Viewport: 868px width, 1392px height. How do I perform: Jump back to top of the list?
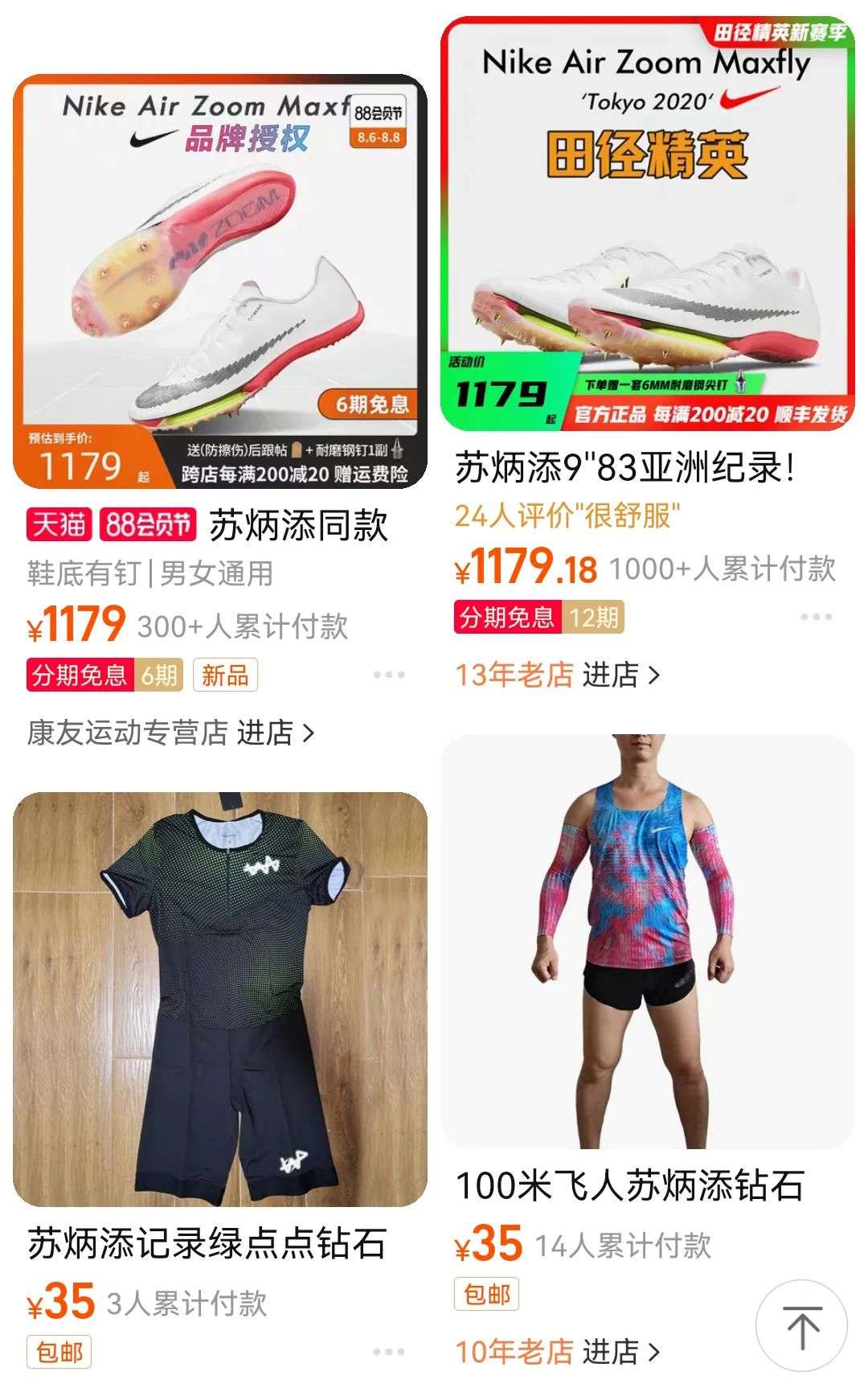point(801,1328)
